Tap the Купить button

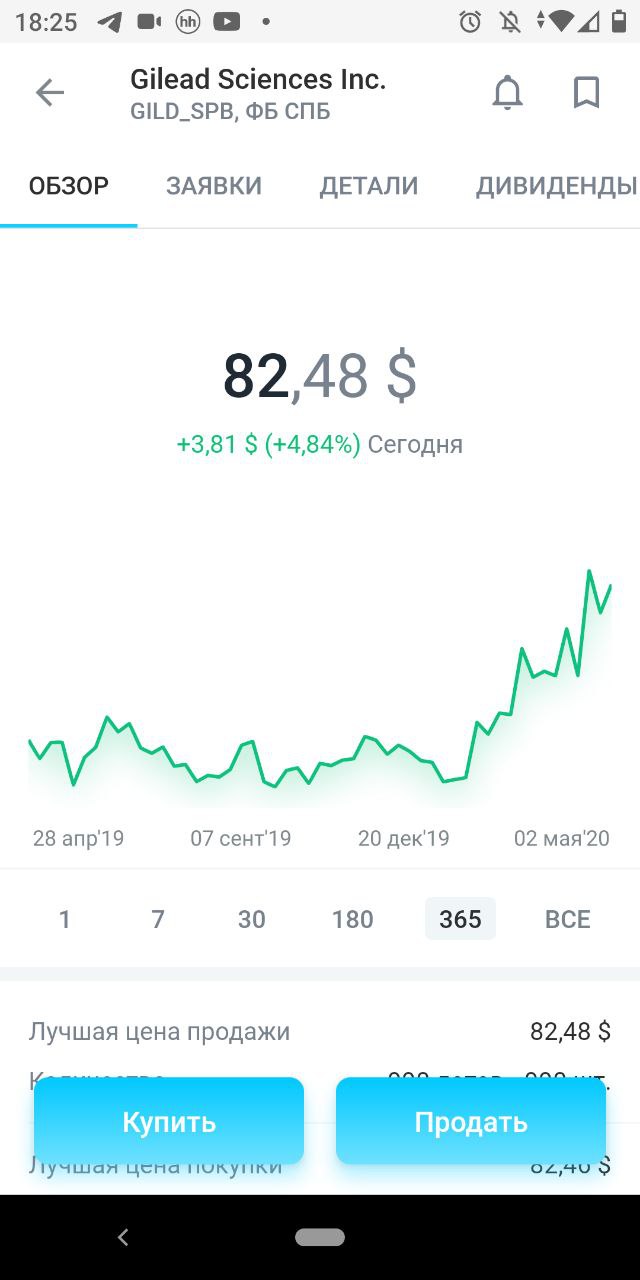click(169, 1121)
